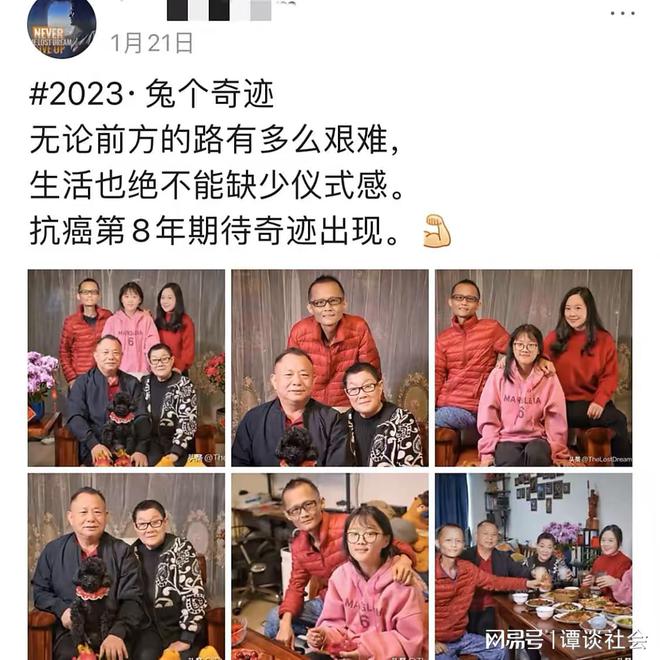This screenshot has width=660, height=660.
Task: Open the poster's profile avatar
Action: (x=61, y=27)
